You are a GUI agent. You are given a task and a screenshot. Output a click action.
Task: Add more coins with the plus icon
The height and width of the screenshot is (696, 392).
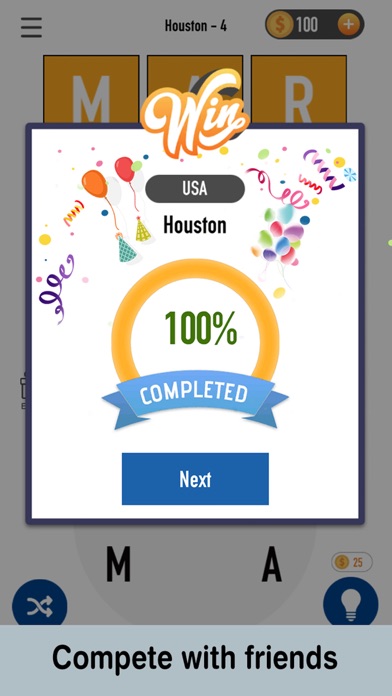coord(348,24)
